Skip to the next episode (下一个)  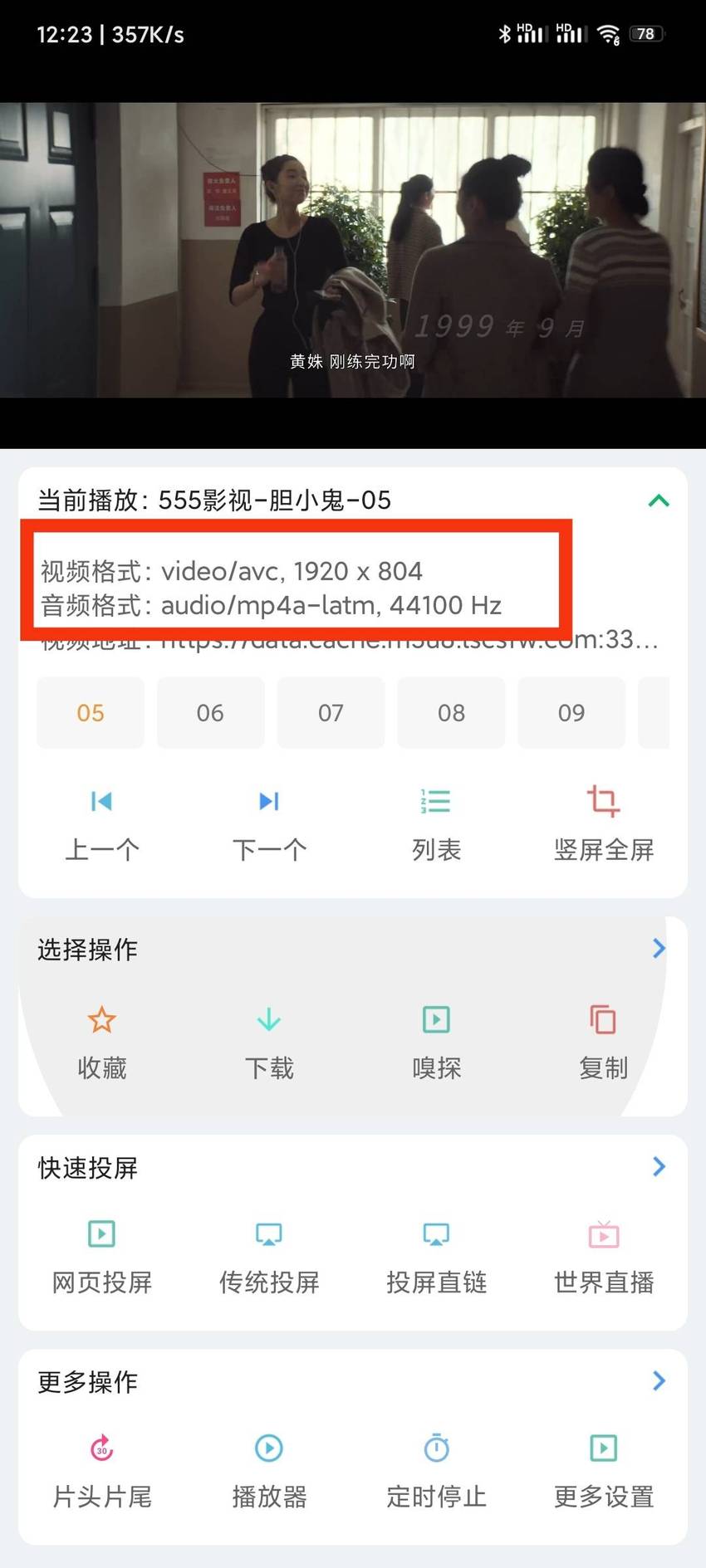(269, 823)
